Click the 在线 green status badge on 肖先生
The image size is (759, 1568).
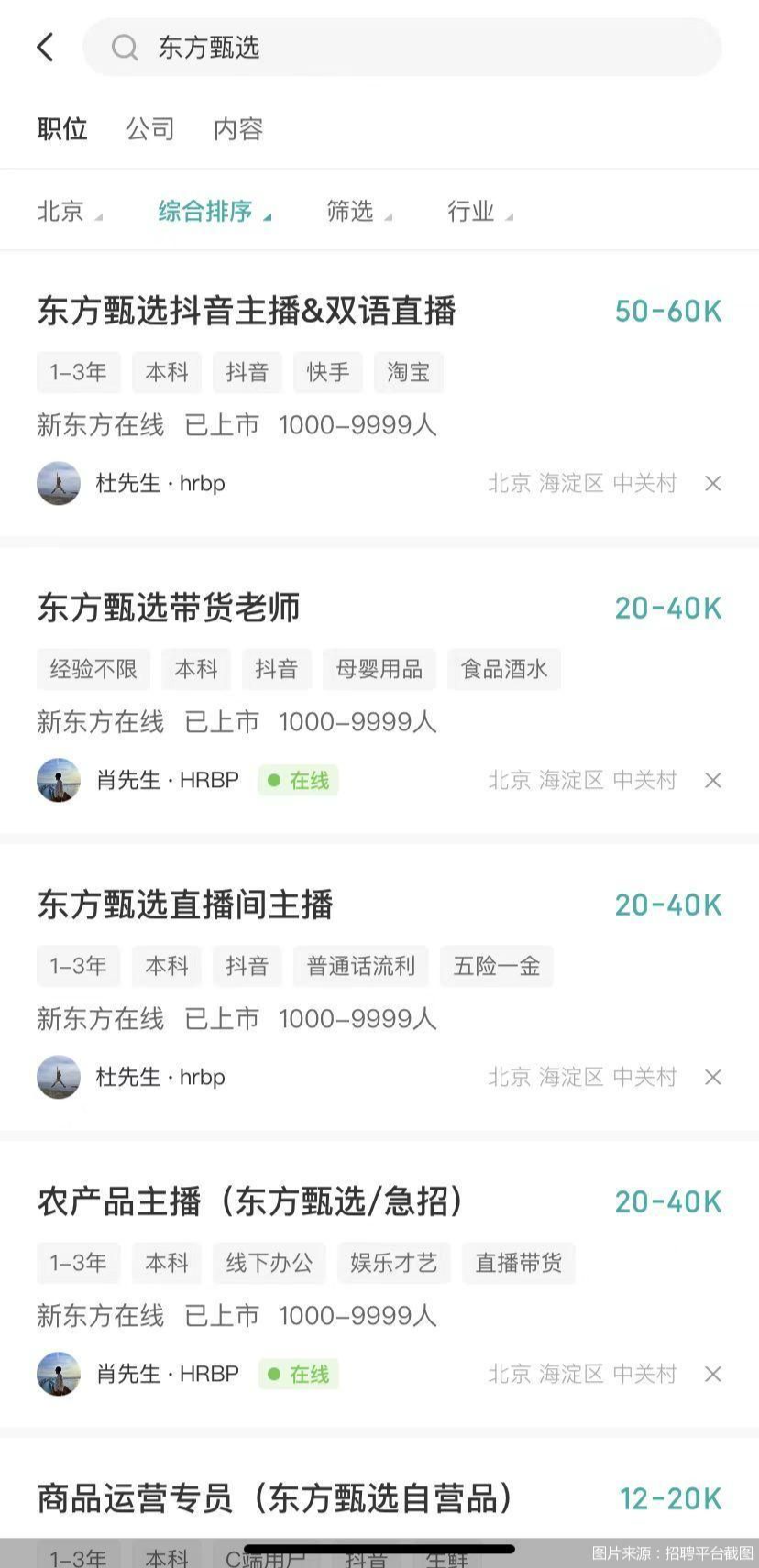pos(298,781)
